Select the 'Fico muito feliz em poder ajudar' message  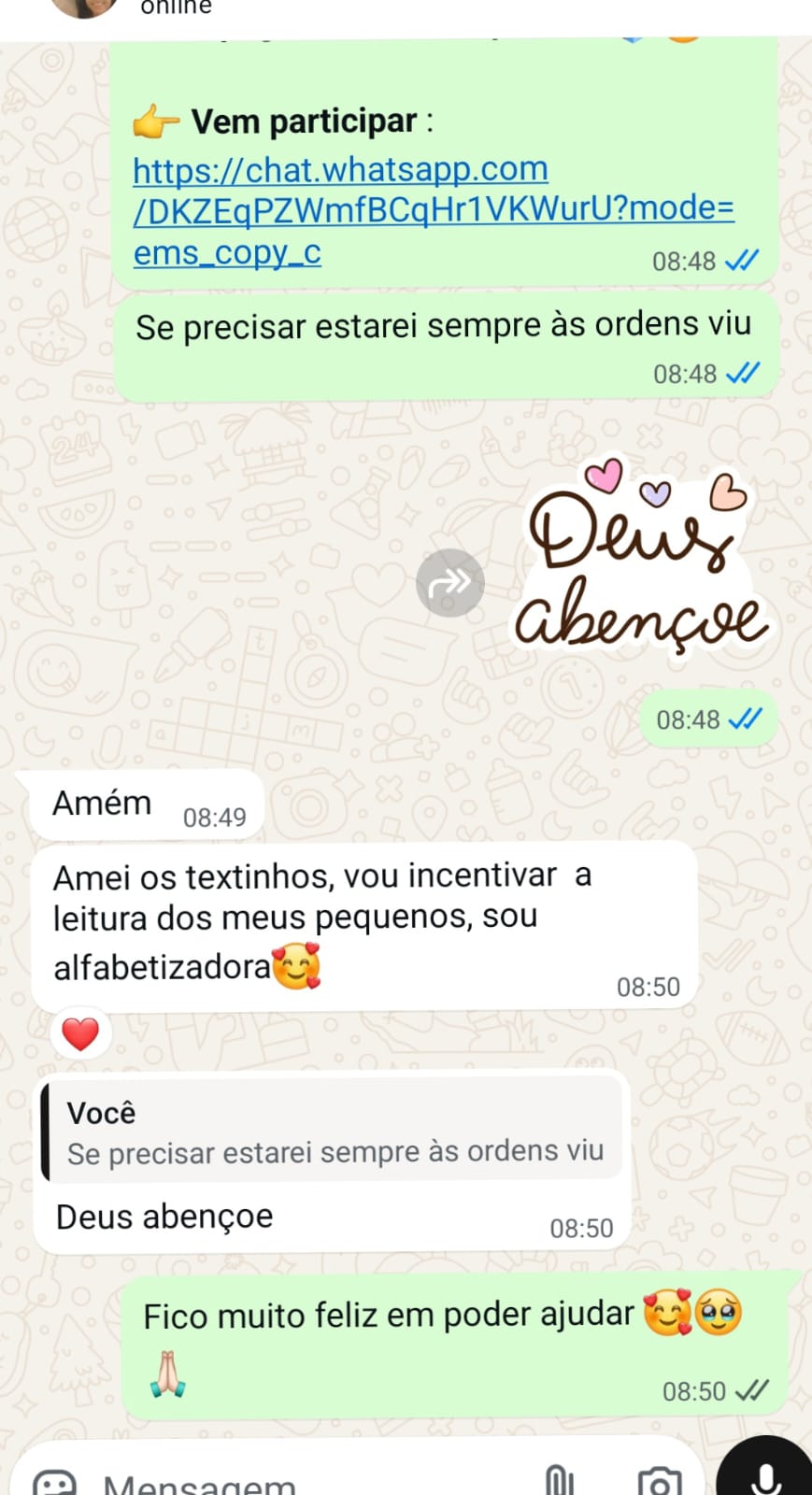(x=388, y=1314)
